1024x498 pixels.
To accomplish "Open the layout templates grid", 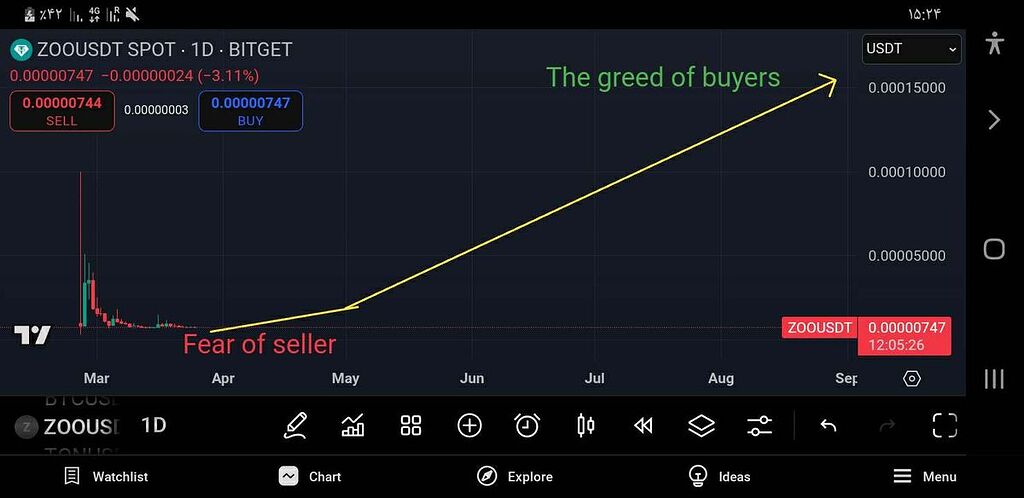I will (411, 425).
